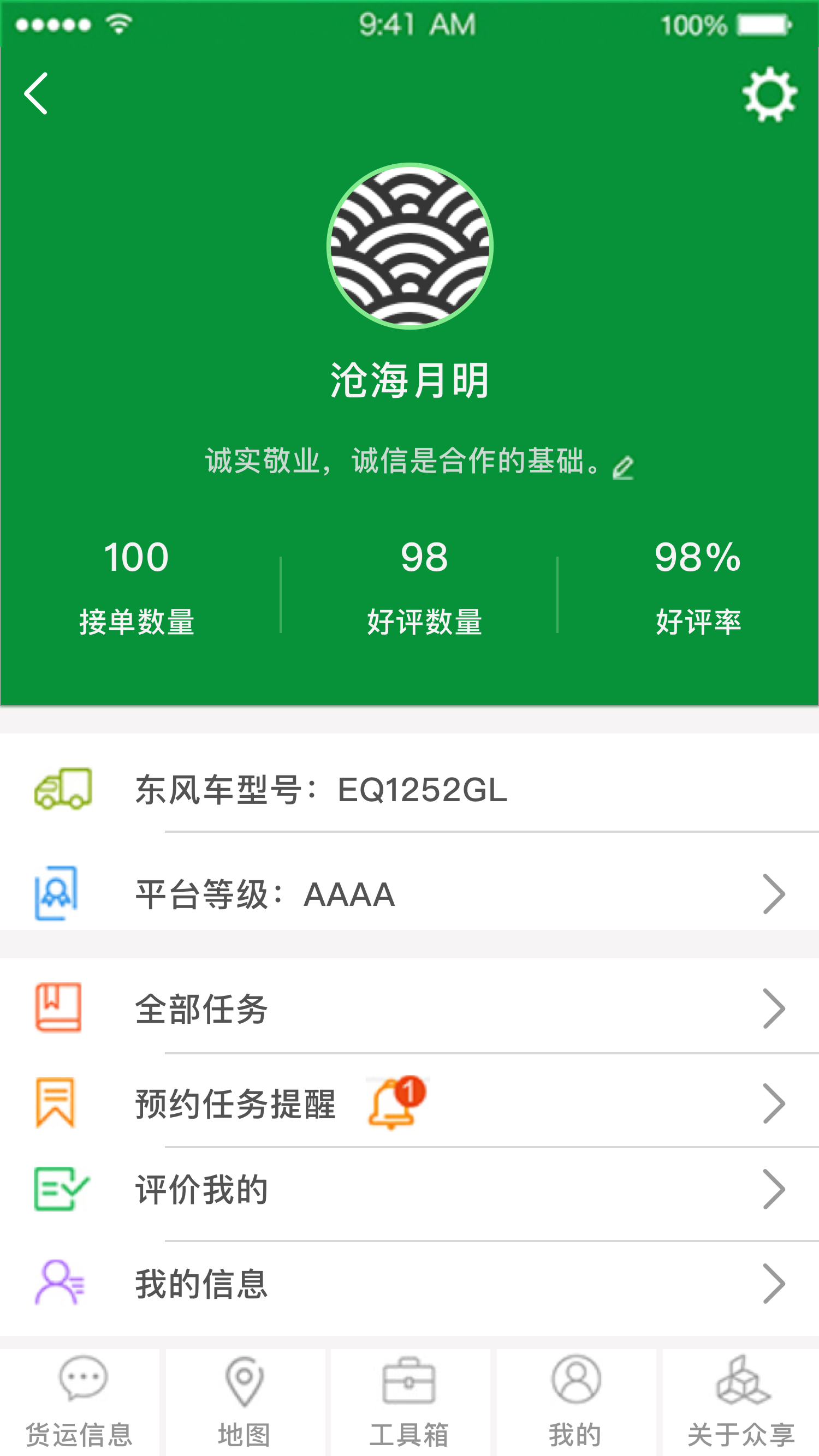This screenshot has width=819, height=1456.
Task: Open 全部任务 list
Action: pos(410,1009)
